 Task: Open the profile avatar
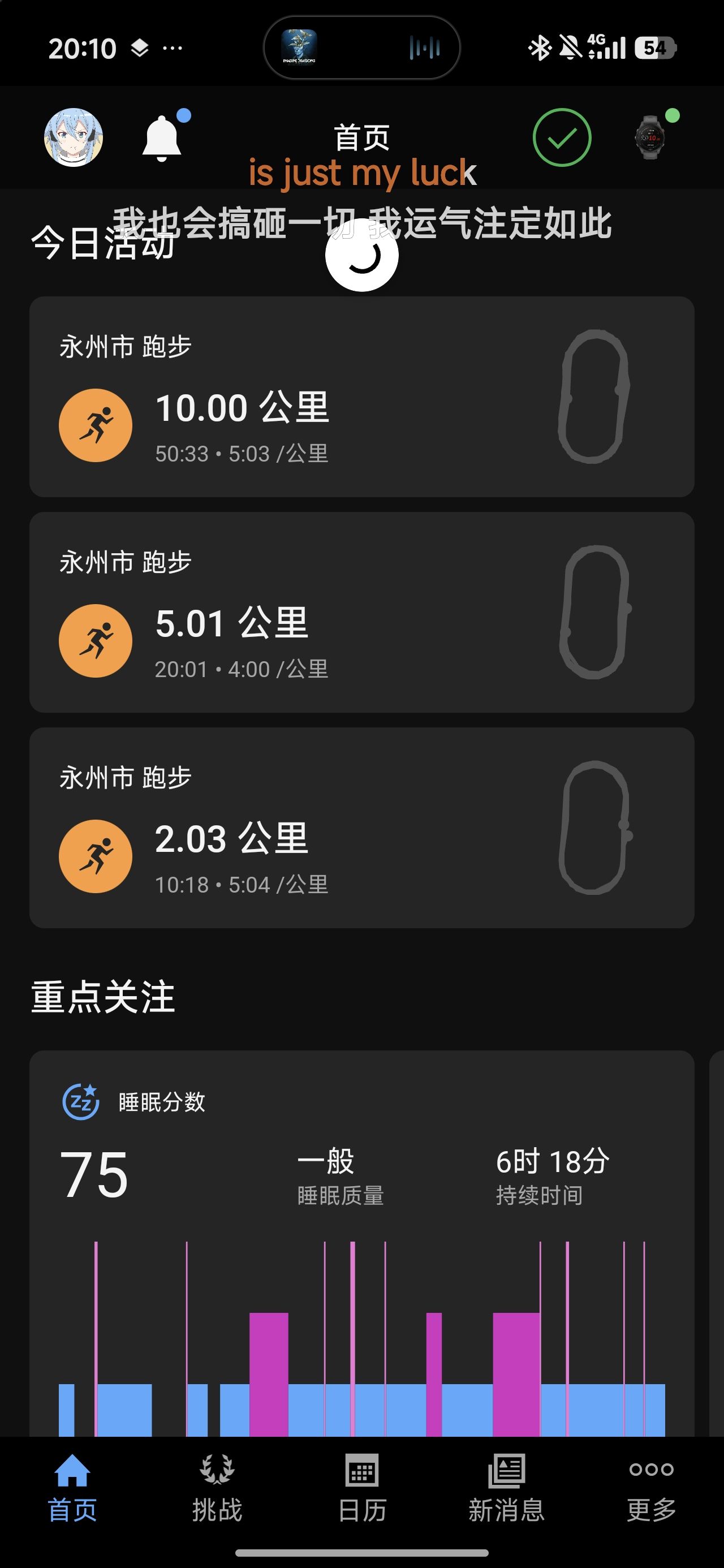(73, 137)
